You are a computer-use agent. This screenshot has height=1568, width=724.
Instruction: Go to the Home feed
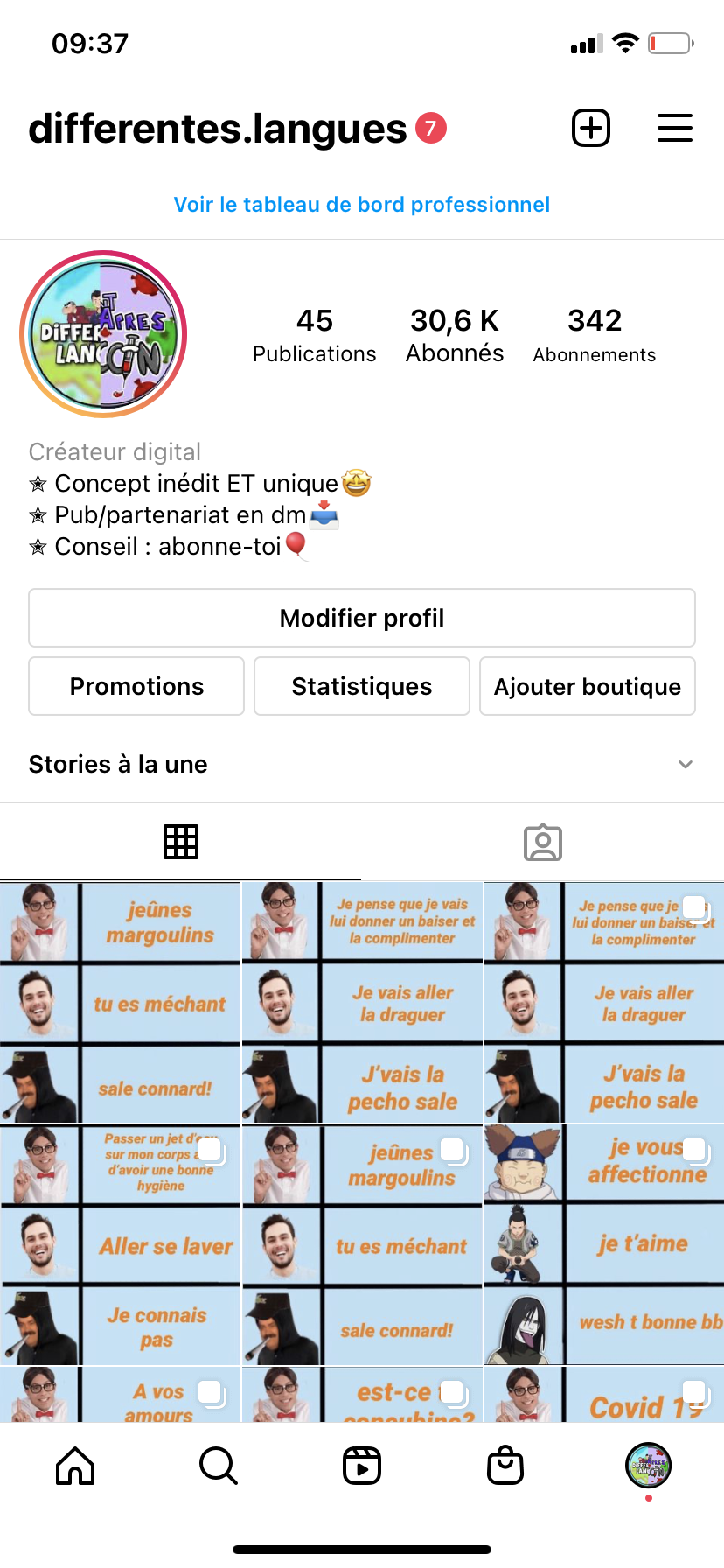click(x=75, y=1466)
